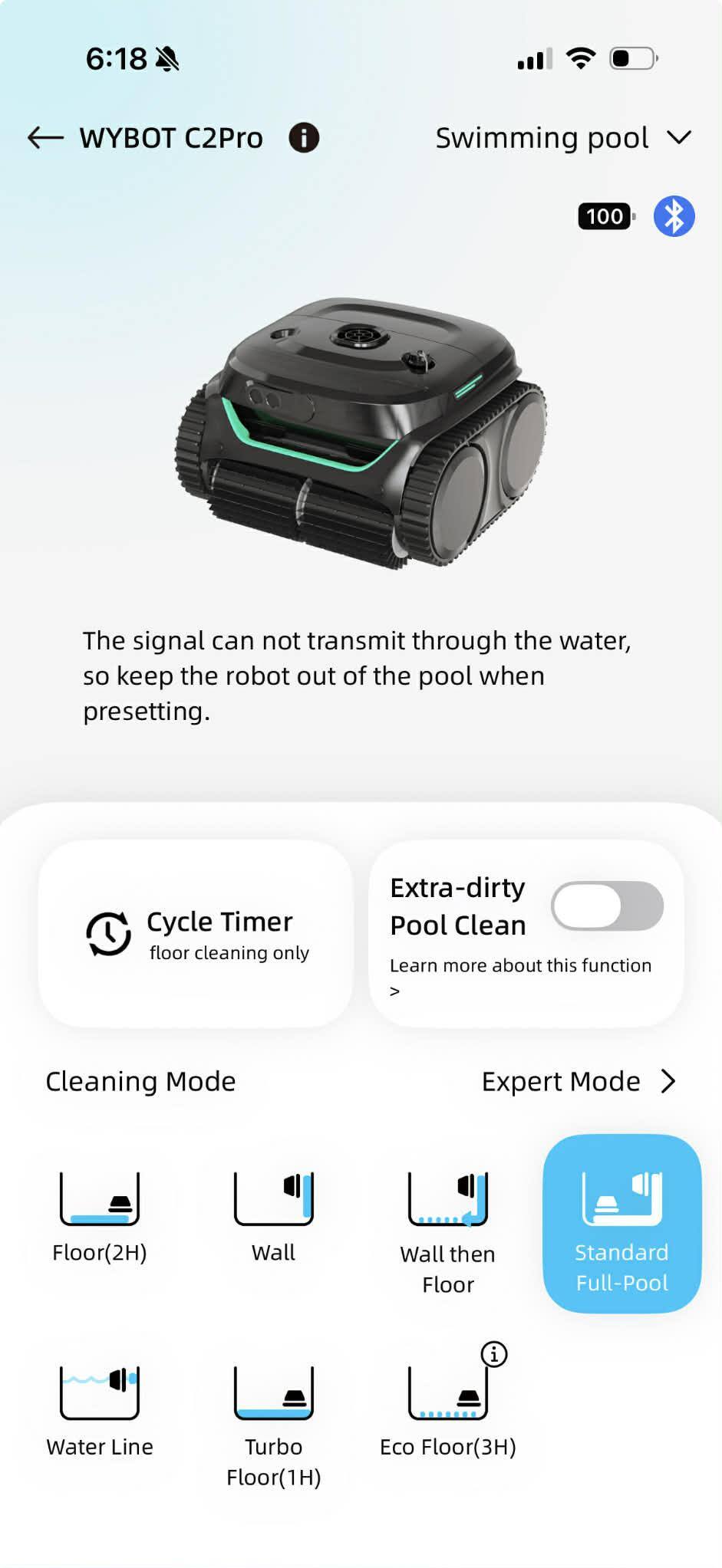Viewport: 722px width, 1568px height.
Task: View info icon on Eco Floor(3H)
Action: tap(494, 1355)
